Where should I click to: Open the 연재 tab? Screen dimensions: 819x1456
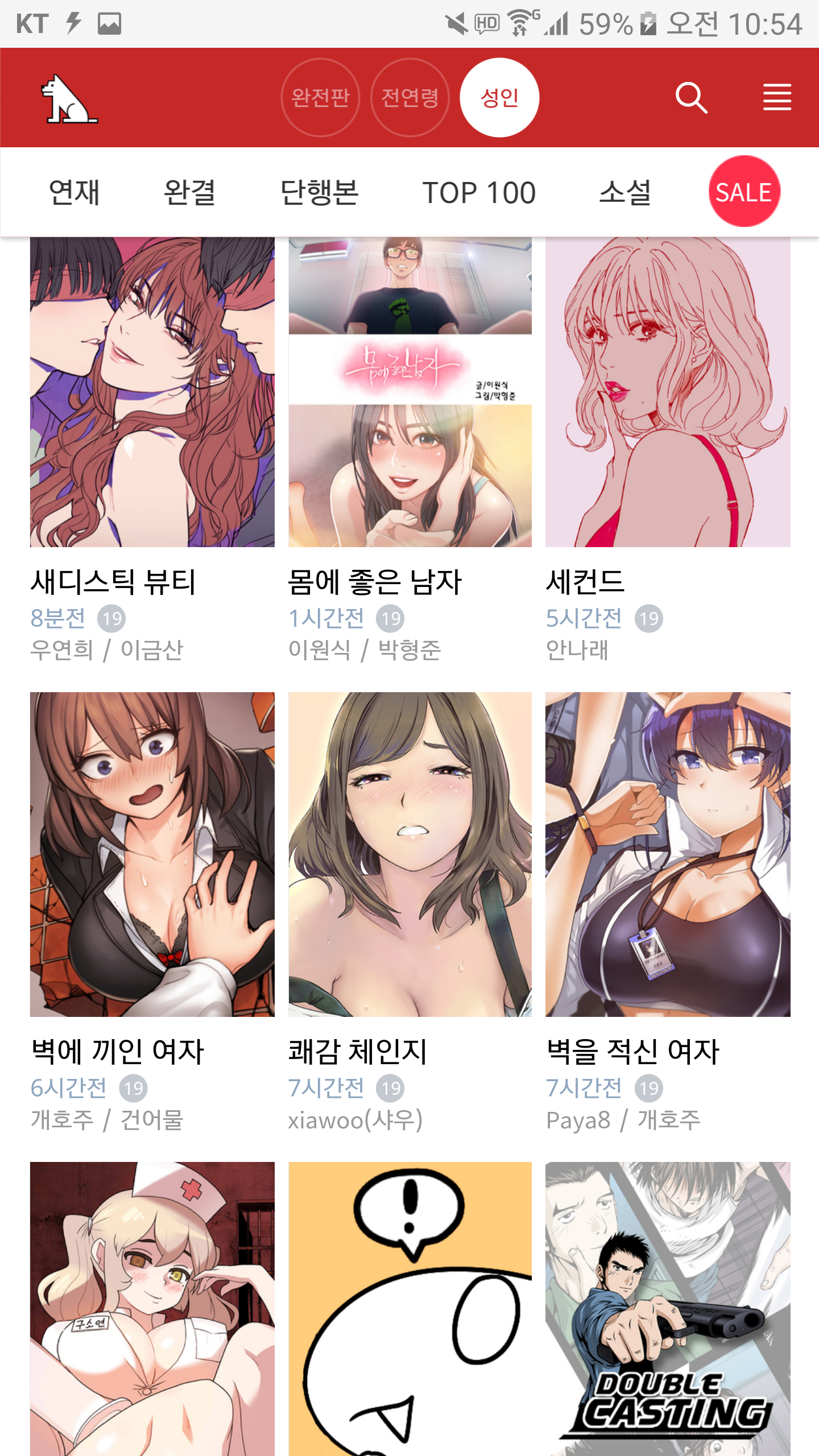(x=75, y=192)
